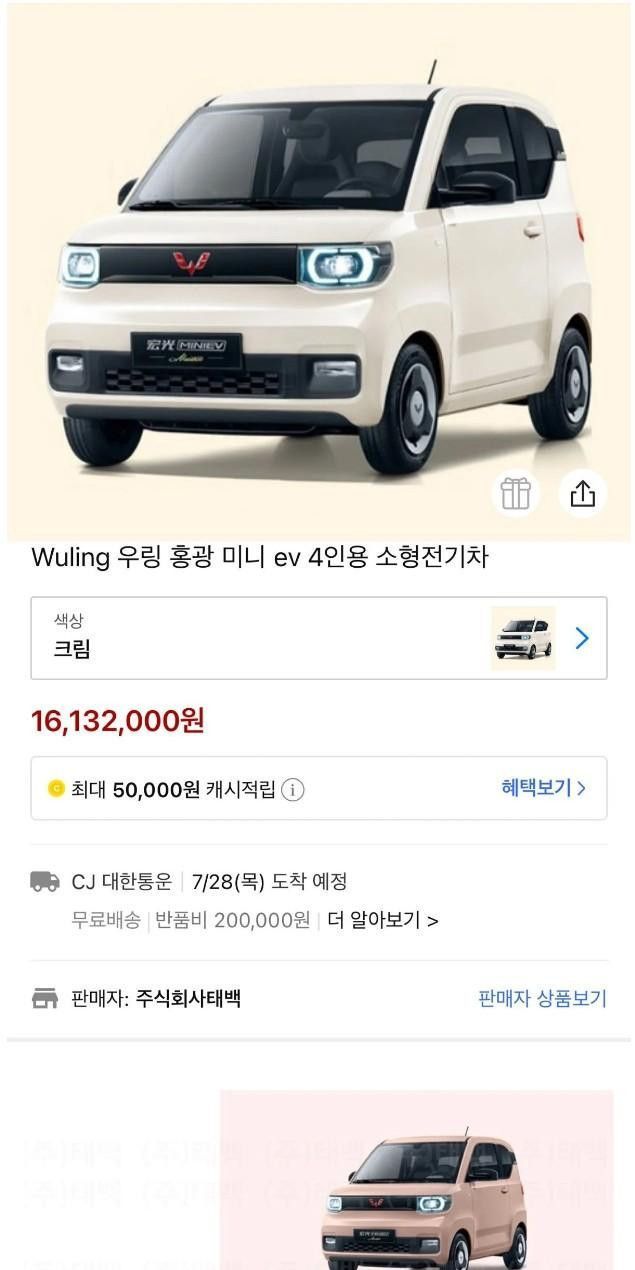
Task: Share this Wuling product
Action: (582, 494)
